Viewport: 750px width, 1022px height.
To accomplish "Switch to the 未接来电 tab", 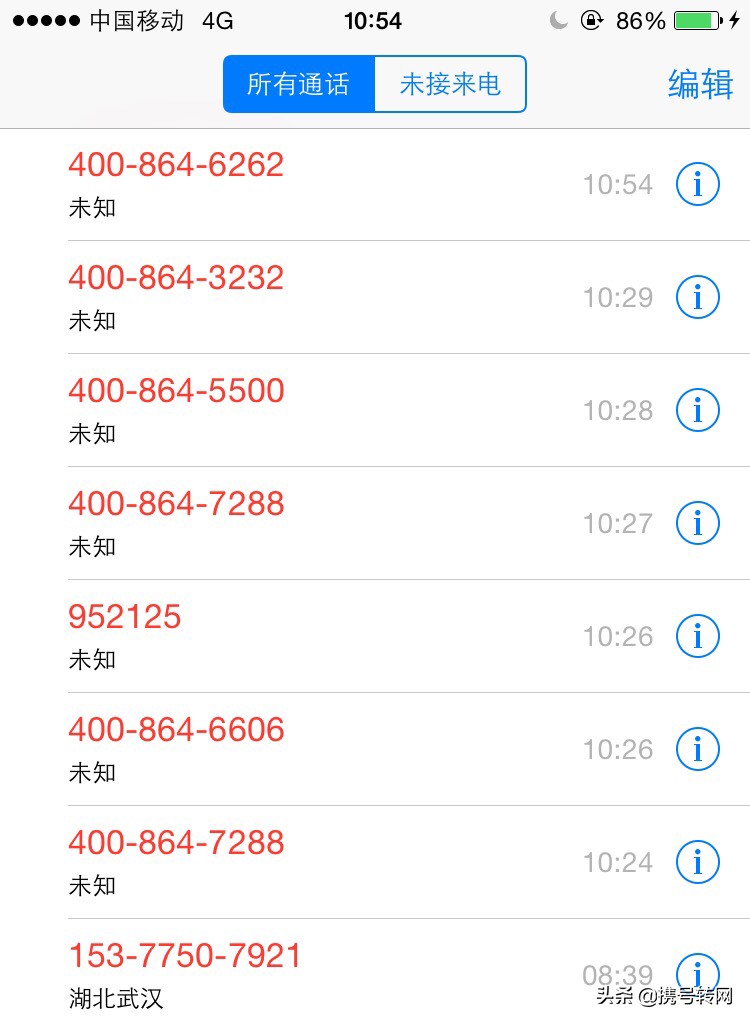I will click(450, 84).
